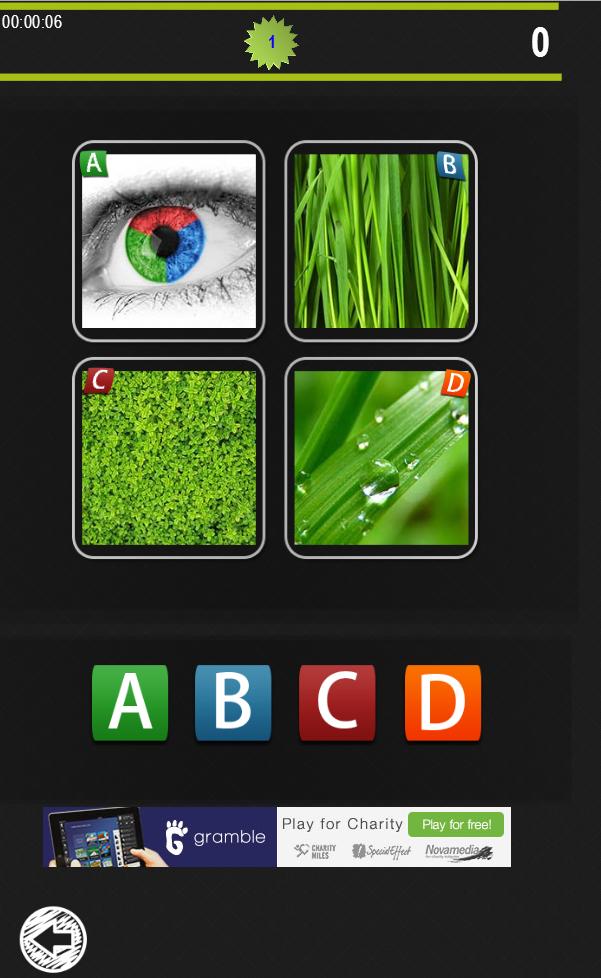Open picture D of dewdrops on leaf

381,458
